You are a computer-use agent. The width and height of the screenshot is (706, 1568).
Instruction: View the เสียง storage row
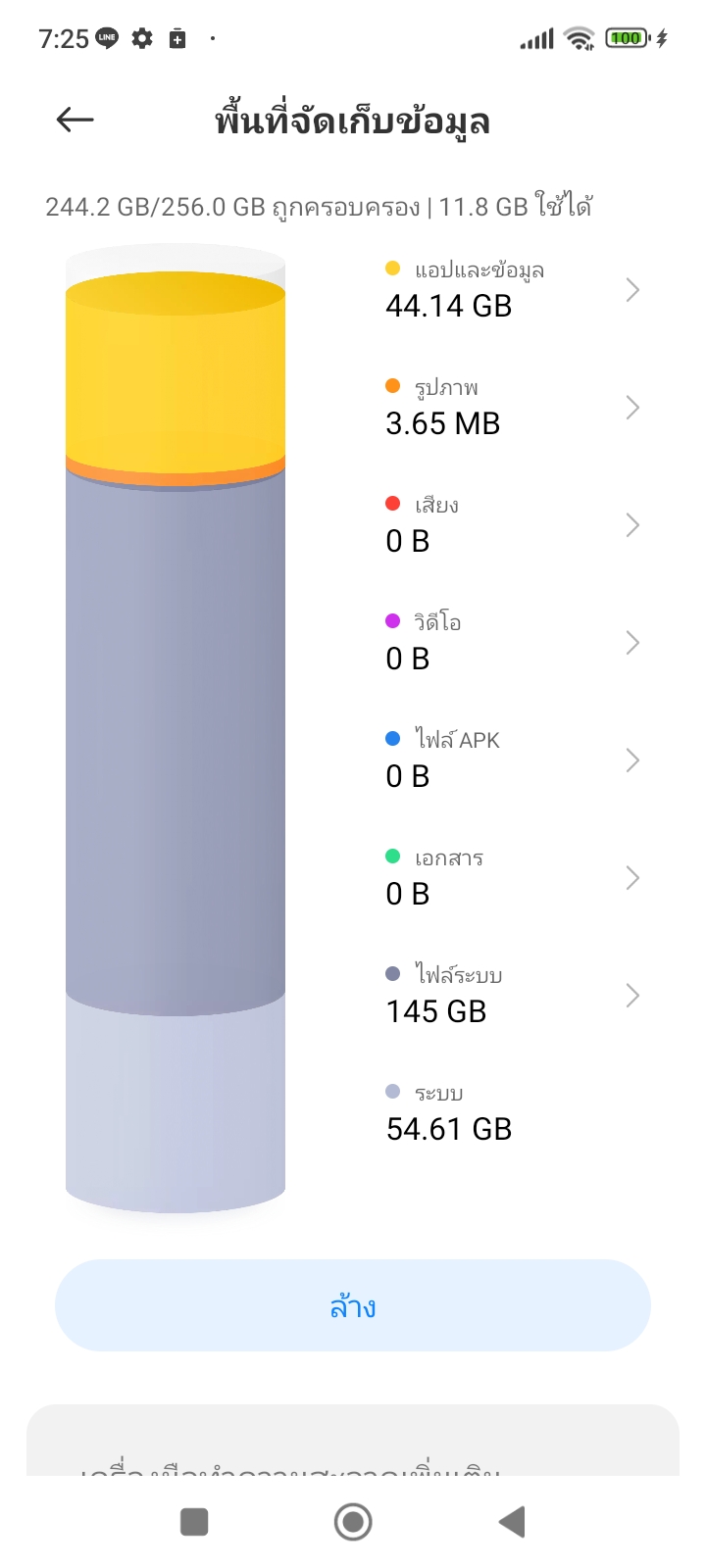pos(510,525)
